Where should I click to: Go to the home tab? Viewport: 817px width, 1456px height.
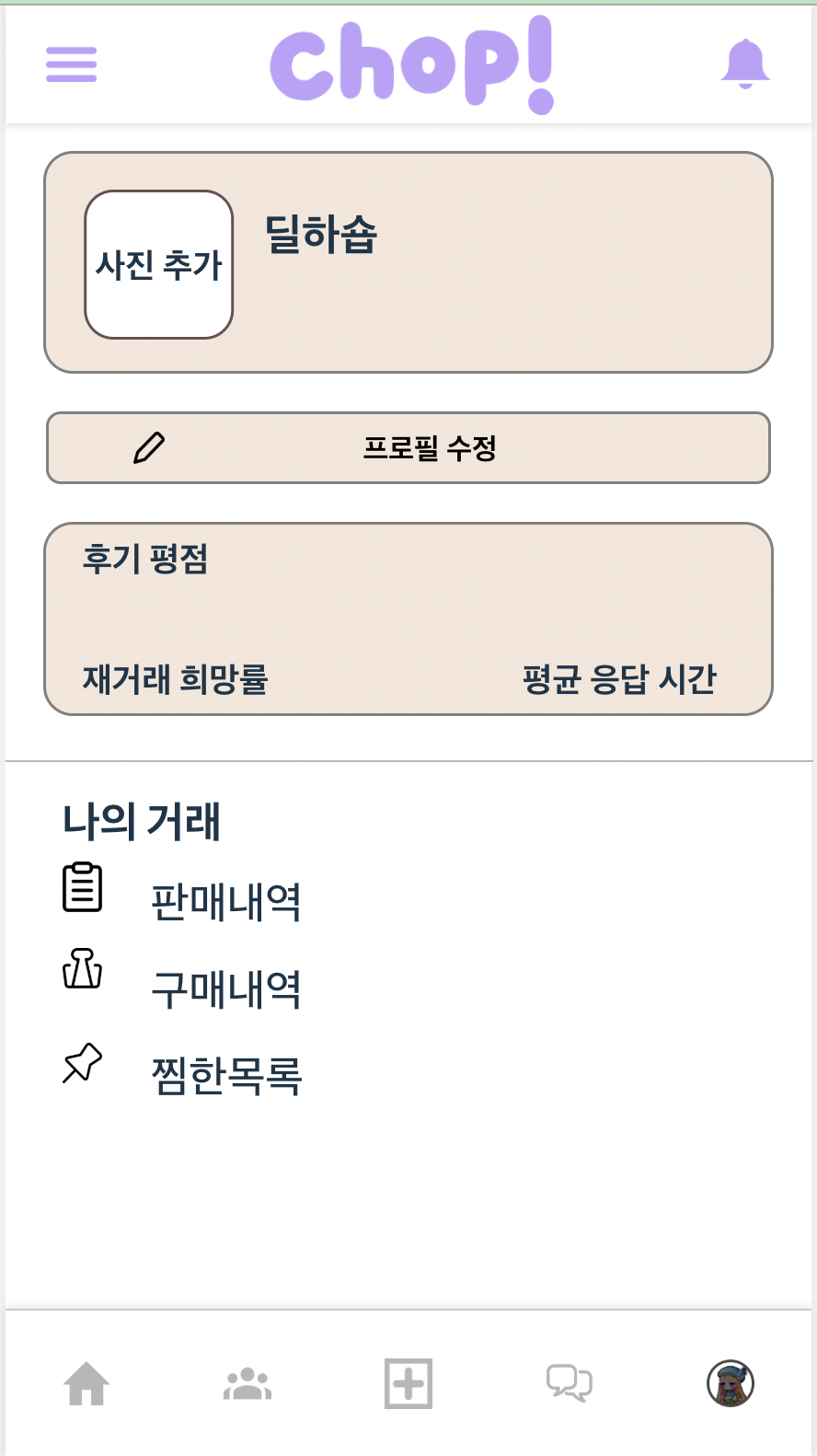pos(86,1383)
